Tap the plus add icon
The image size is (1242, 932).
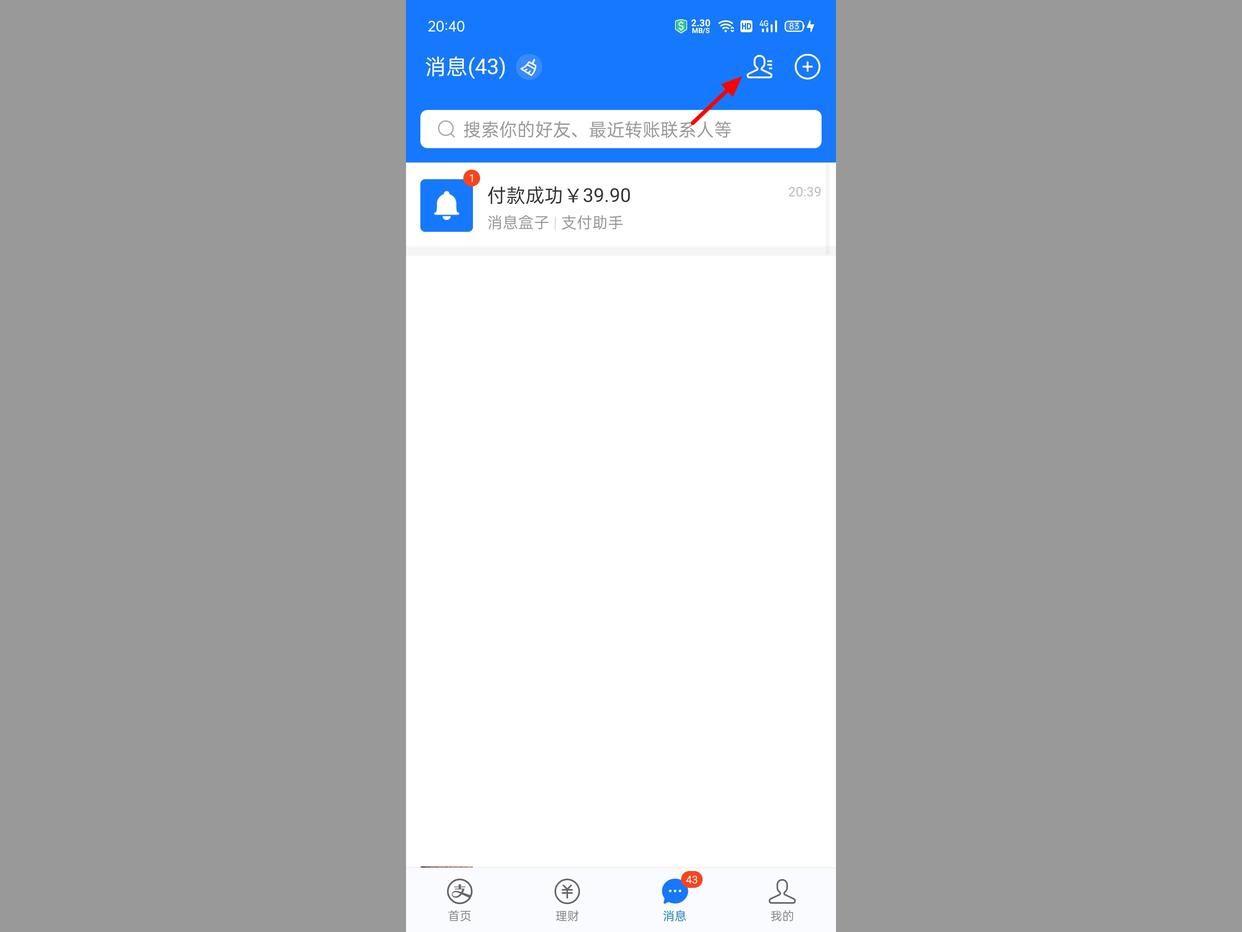point(807,67)
